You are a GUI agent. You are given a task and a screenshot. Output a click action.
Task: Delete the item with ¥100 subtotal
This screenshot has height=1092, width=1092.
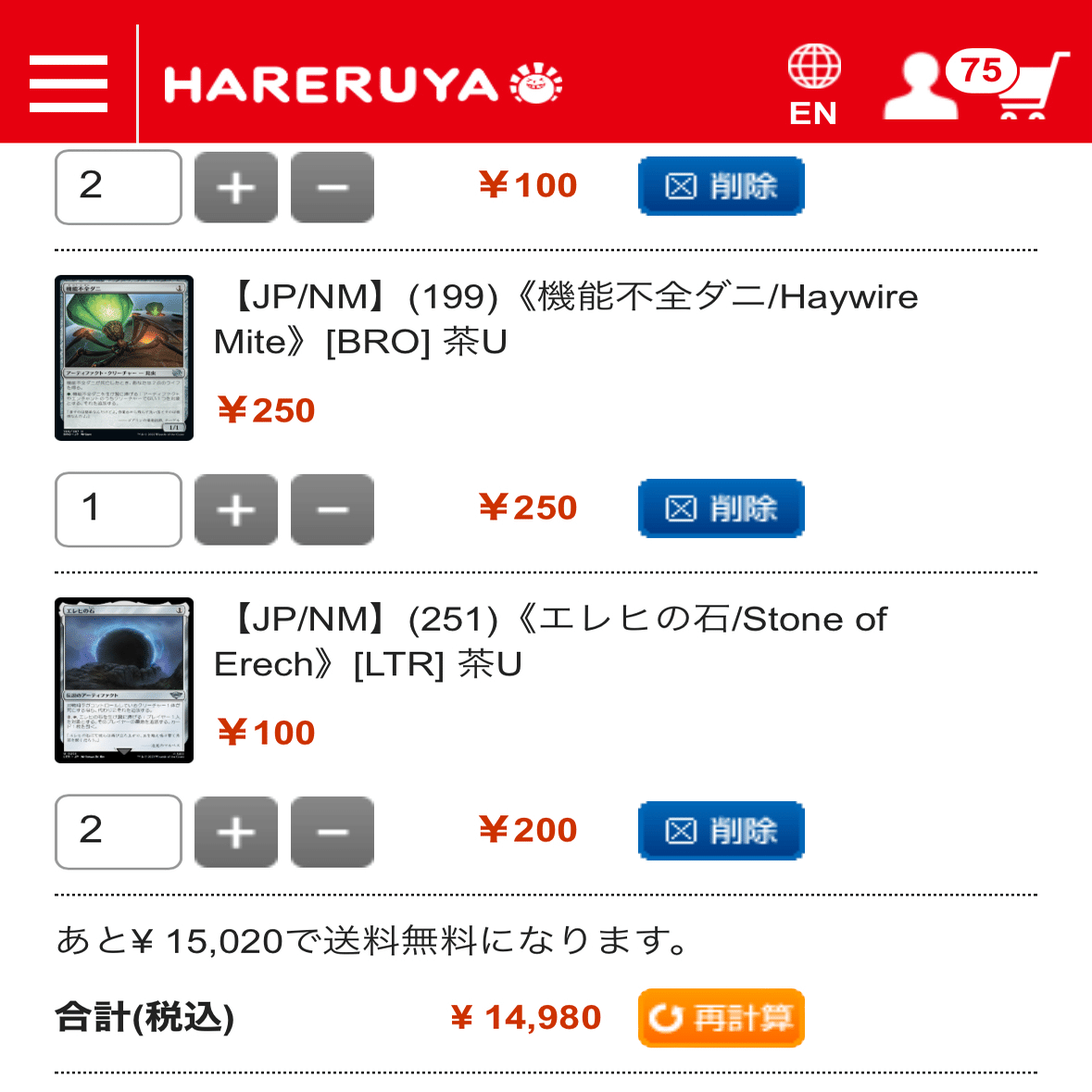tap(721, 186)
